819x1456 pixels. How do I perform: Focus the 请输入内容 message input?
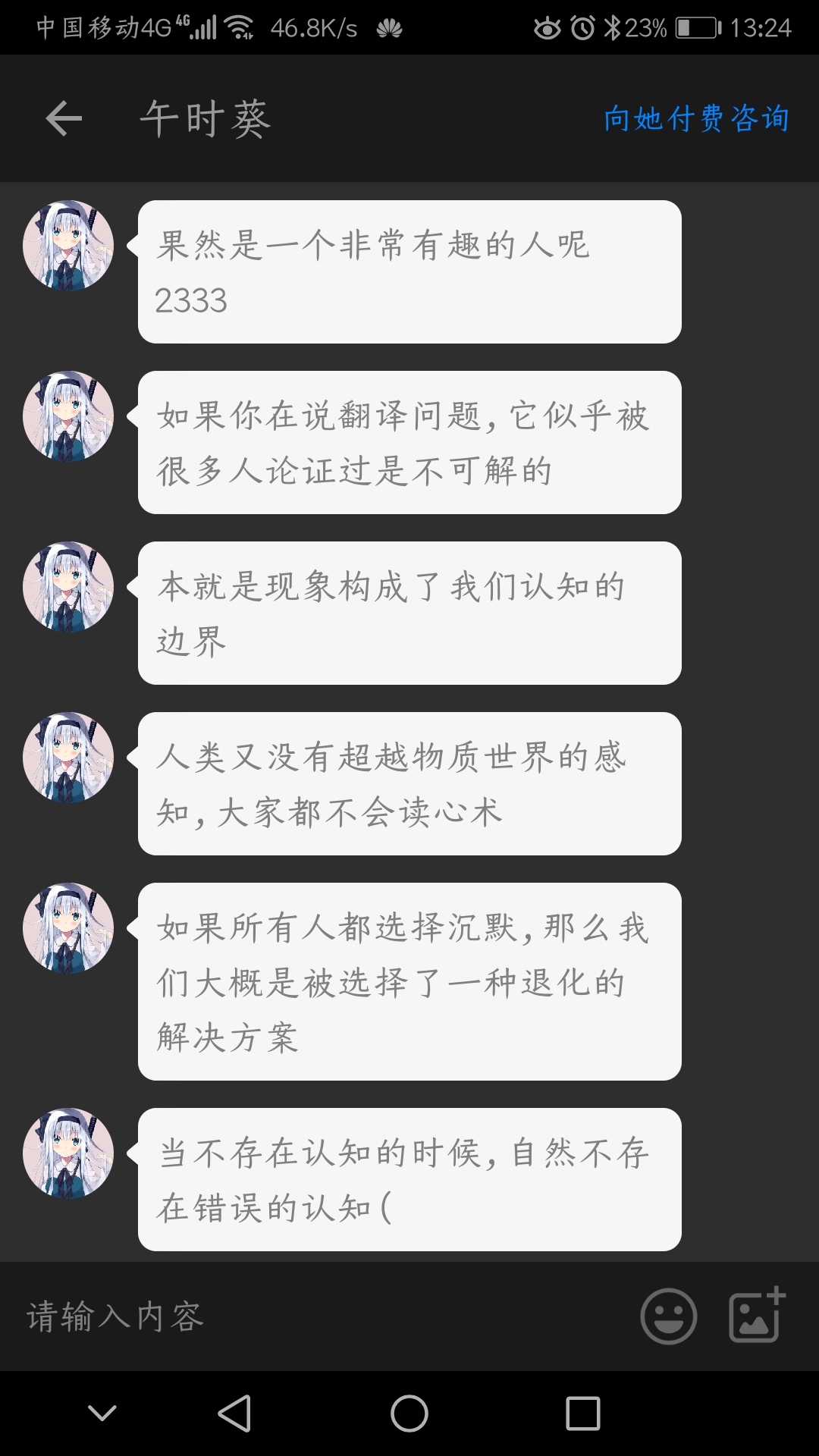click(x=318, y=1316)
